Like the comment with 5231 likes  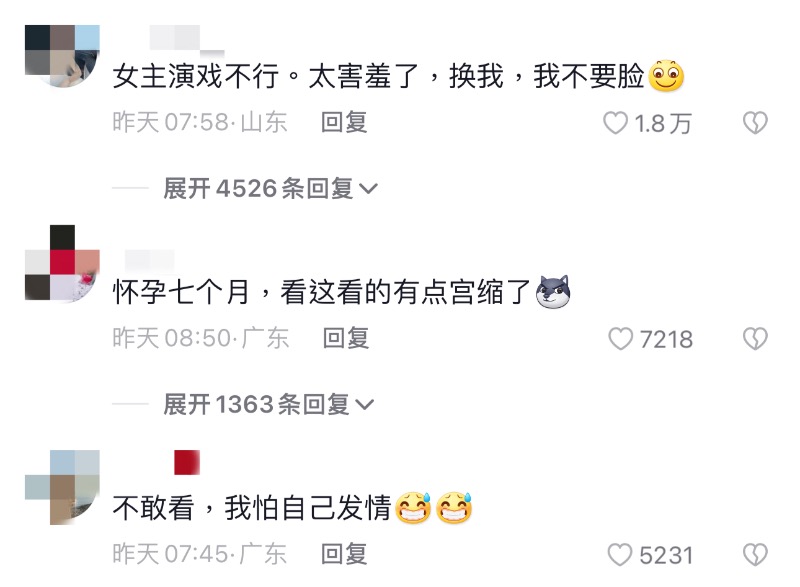(x=621, y=554)
